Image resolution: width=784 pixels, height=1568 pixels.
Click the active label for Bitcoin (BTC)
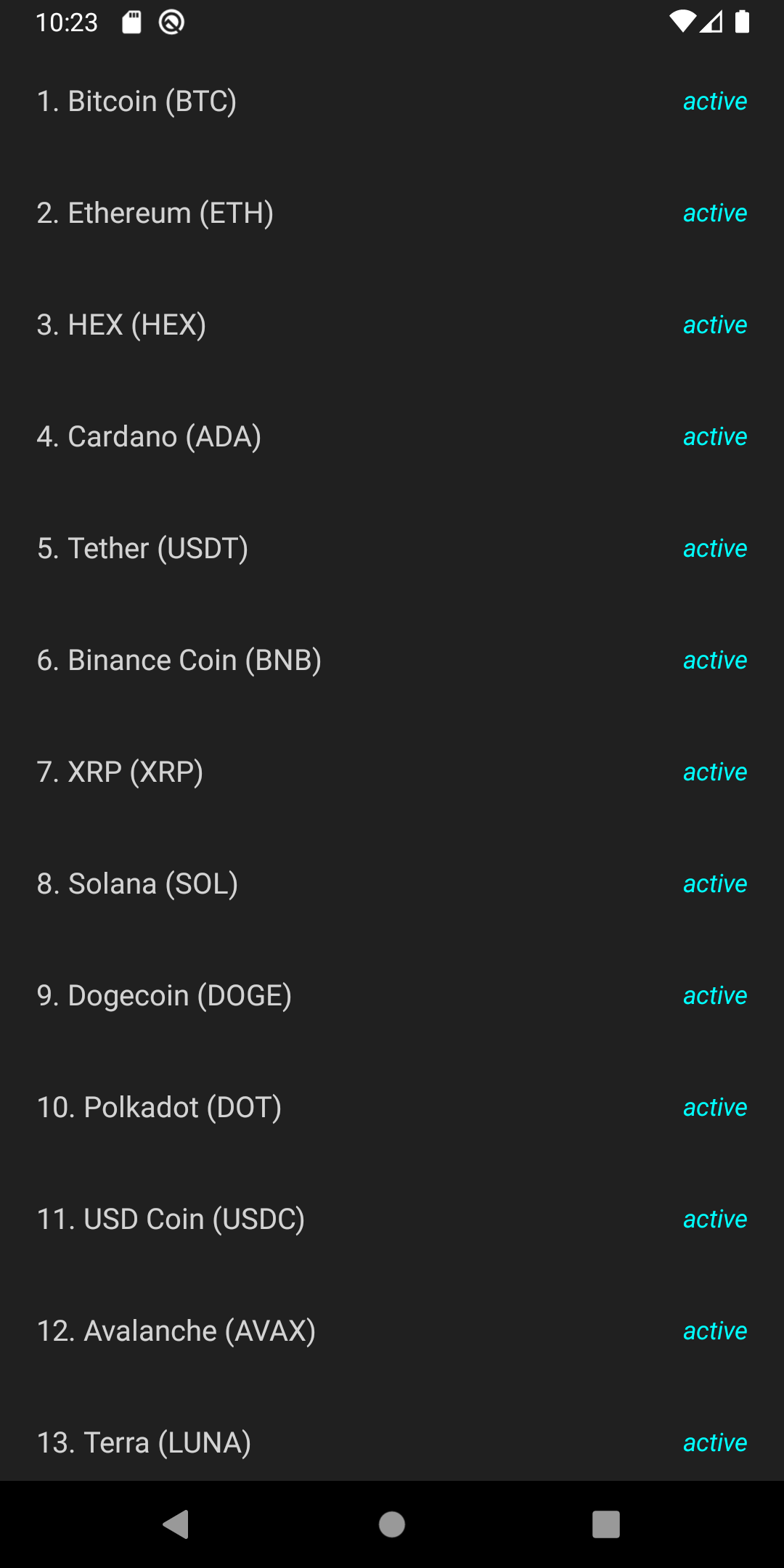[x=714, y=101]
